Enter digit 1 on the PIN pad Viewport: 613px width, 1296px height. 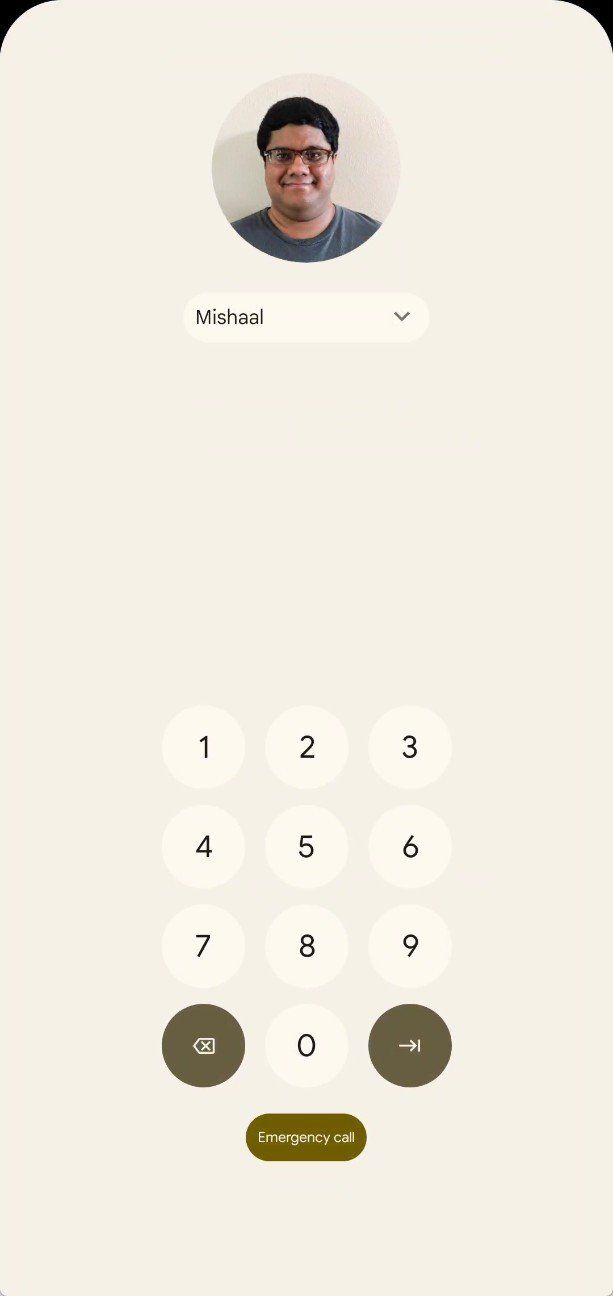pos(203,747)
